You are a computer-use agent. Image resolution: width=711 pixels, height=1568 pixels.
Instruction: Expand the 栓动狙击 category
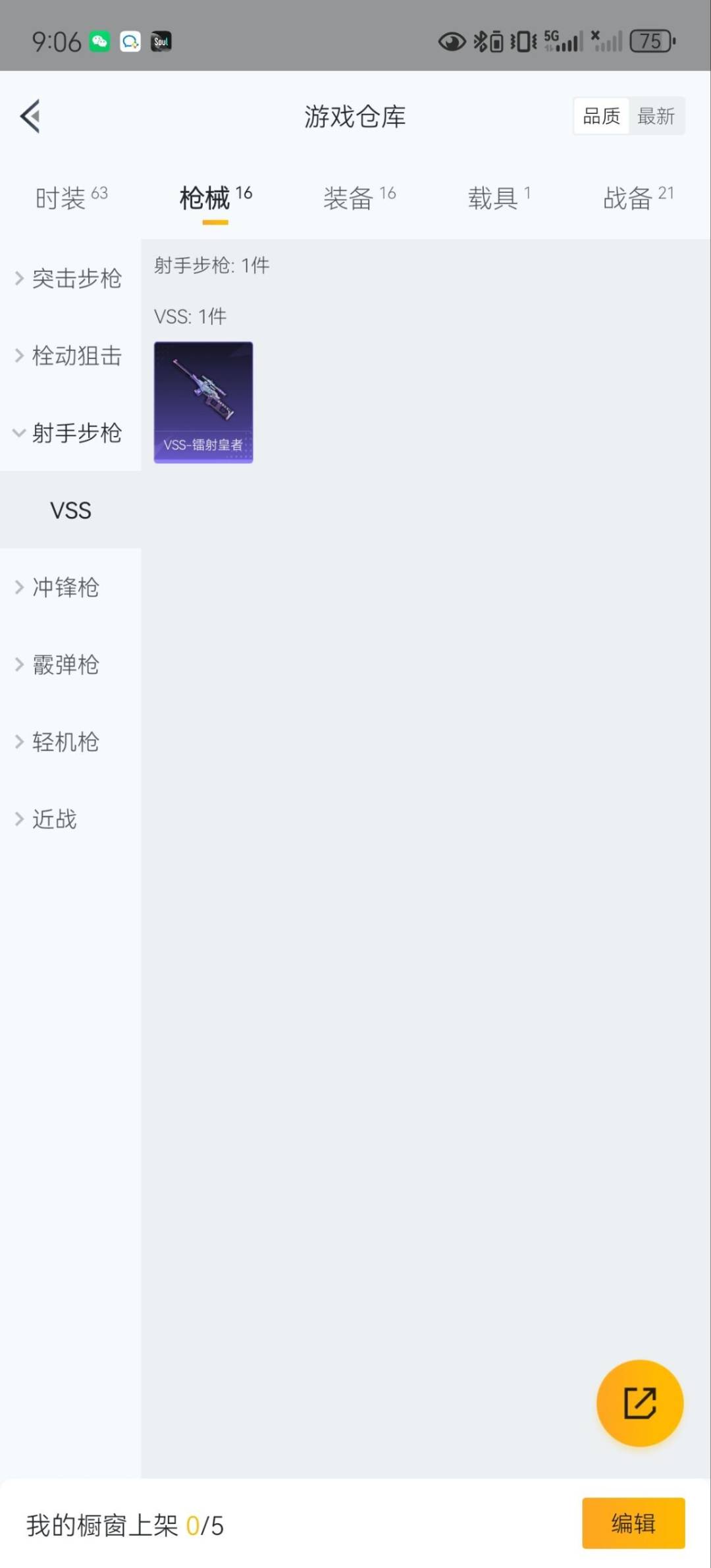tap(70, 356)
